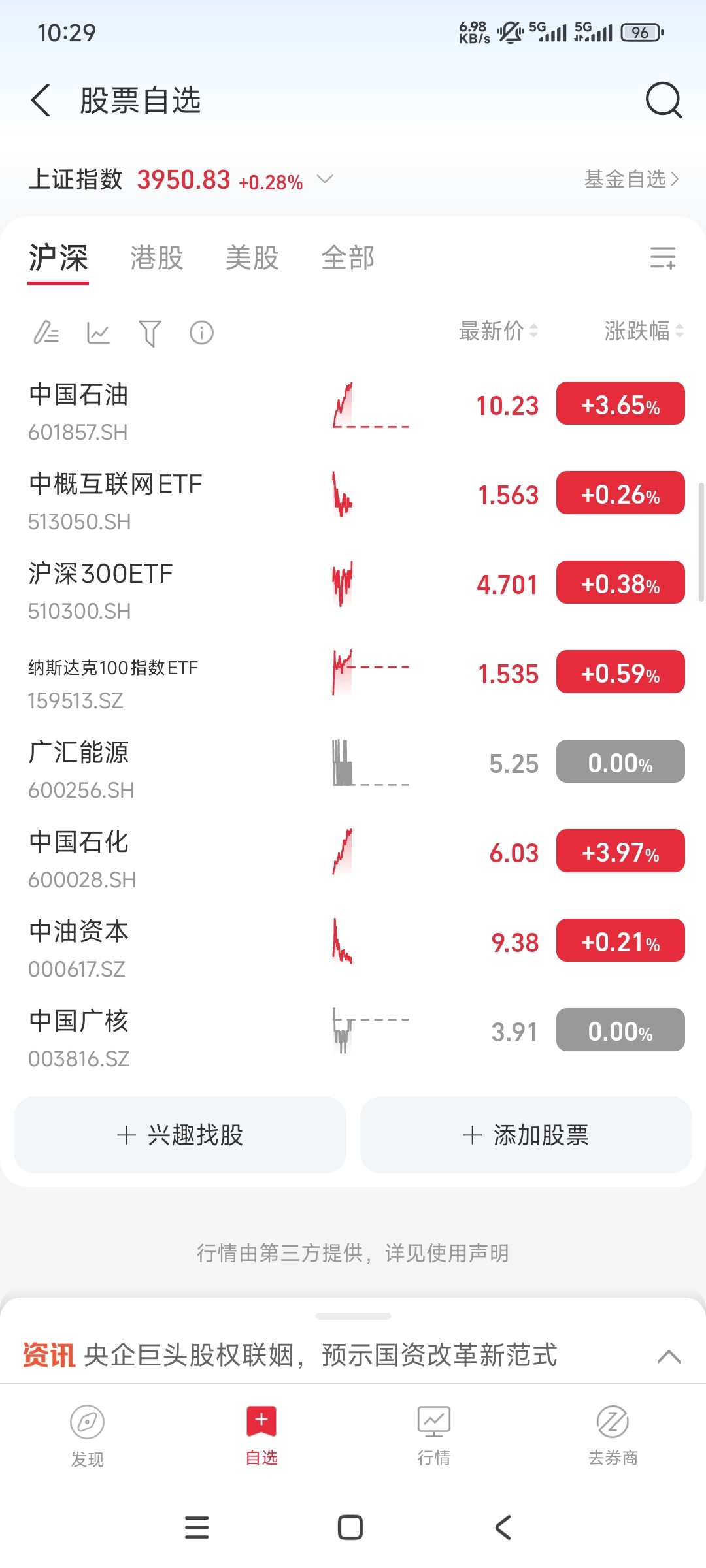Go to the 发现 bottom tab
This screenshot has width=706, height=1568.
click(87, 1434)
